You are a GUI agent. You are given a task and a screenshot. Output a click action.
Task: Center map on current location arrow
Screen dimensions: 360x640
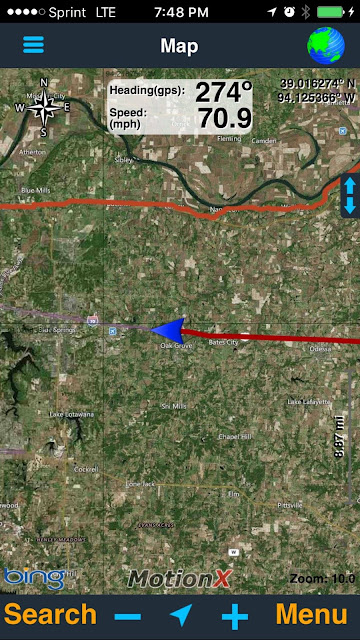pos(181,616)
